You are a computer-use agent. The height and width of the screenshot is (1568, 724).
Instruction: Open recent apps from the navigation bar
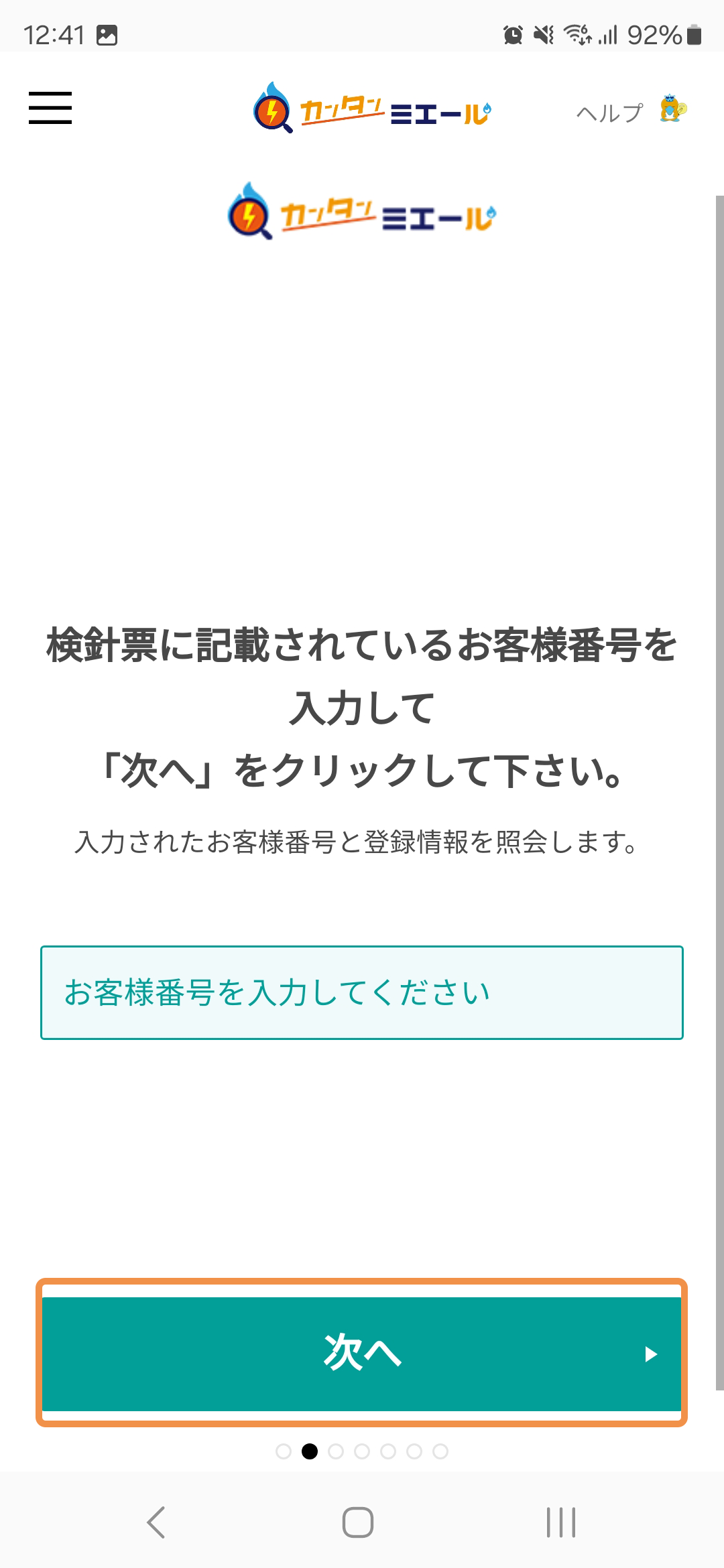tap(561, 1522)
